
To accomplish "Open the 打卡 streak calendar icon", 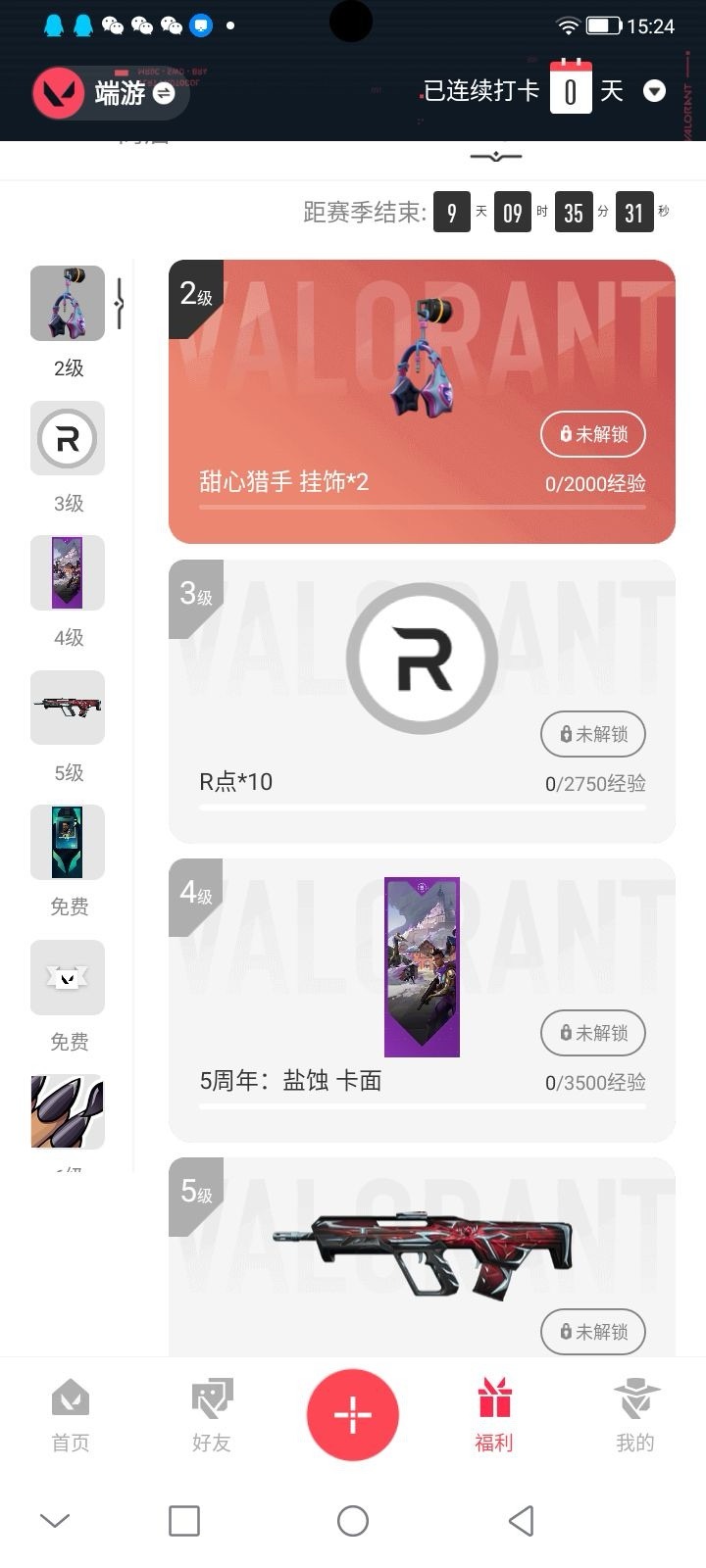I will point(572,88).
